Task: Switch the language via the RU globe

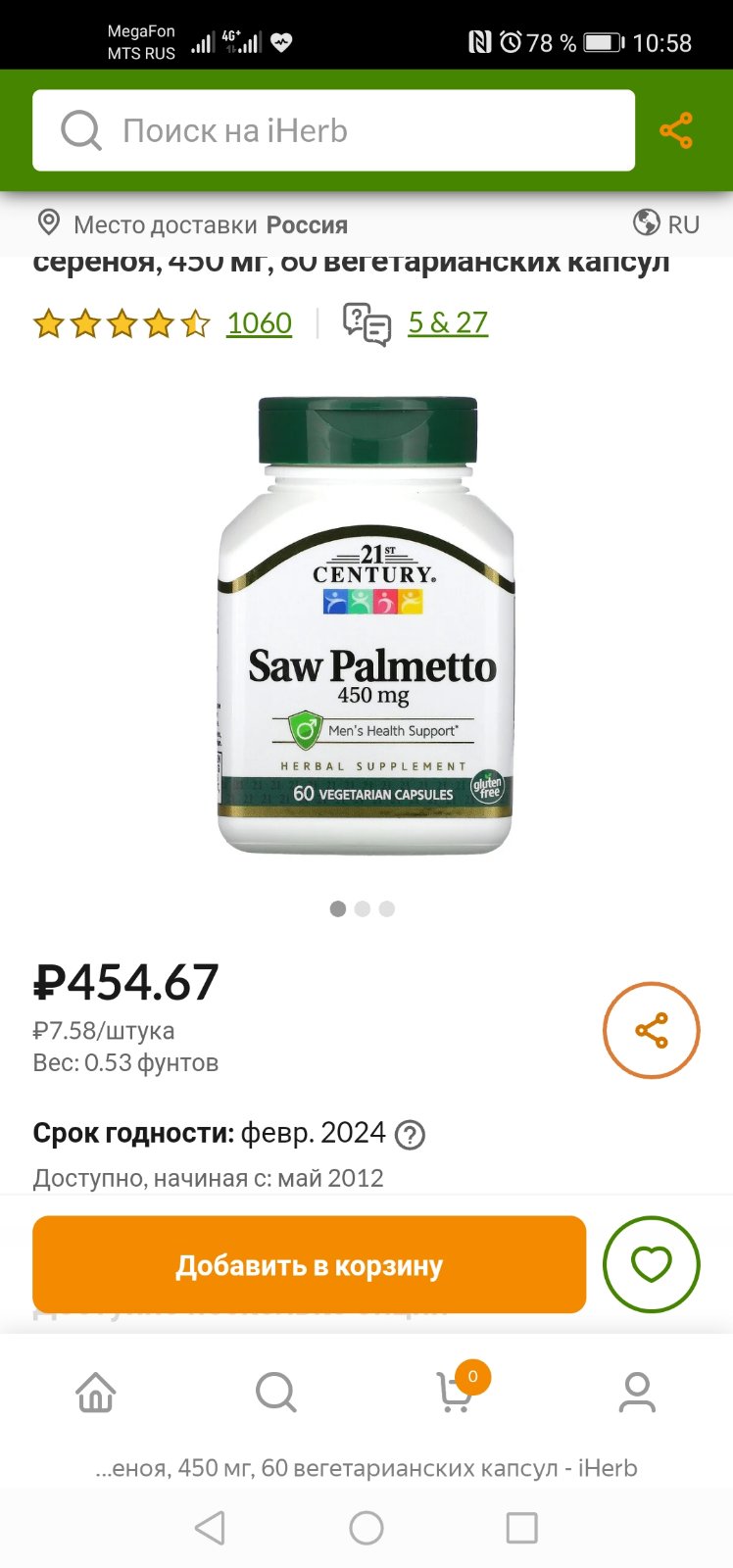Action: 666,223
